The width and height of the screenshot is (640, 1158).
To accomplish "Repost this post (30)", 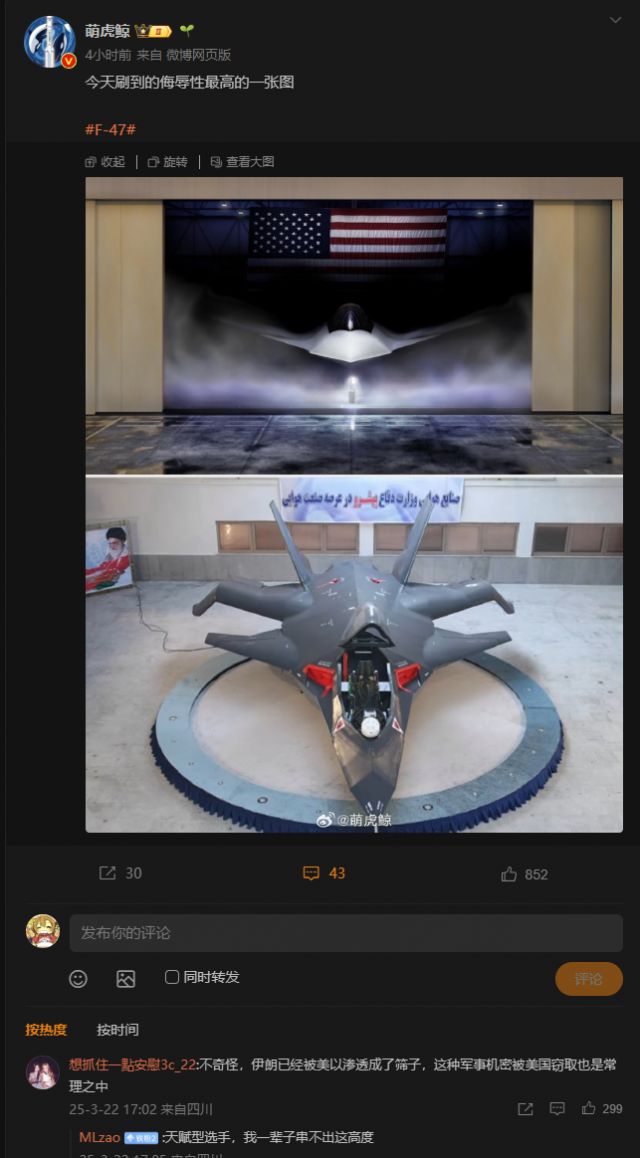I will [x=120, y=873].
